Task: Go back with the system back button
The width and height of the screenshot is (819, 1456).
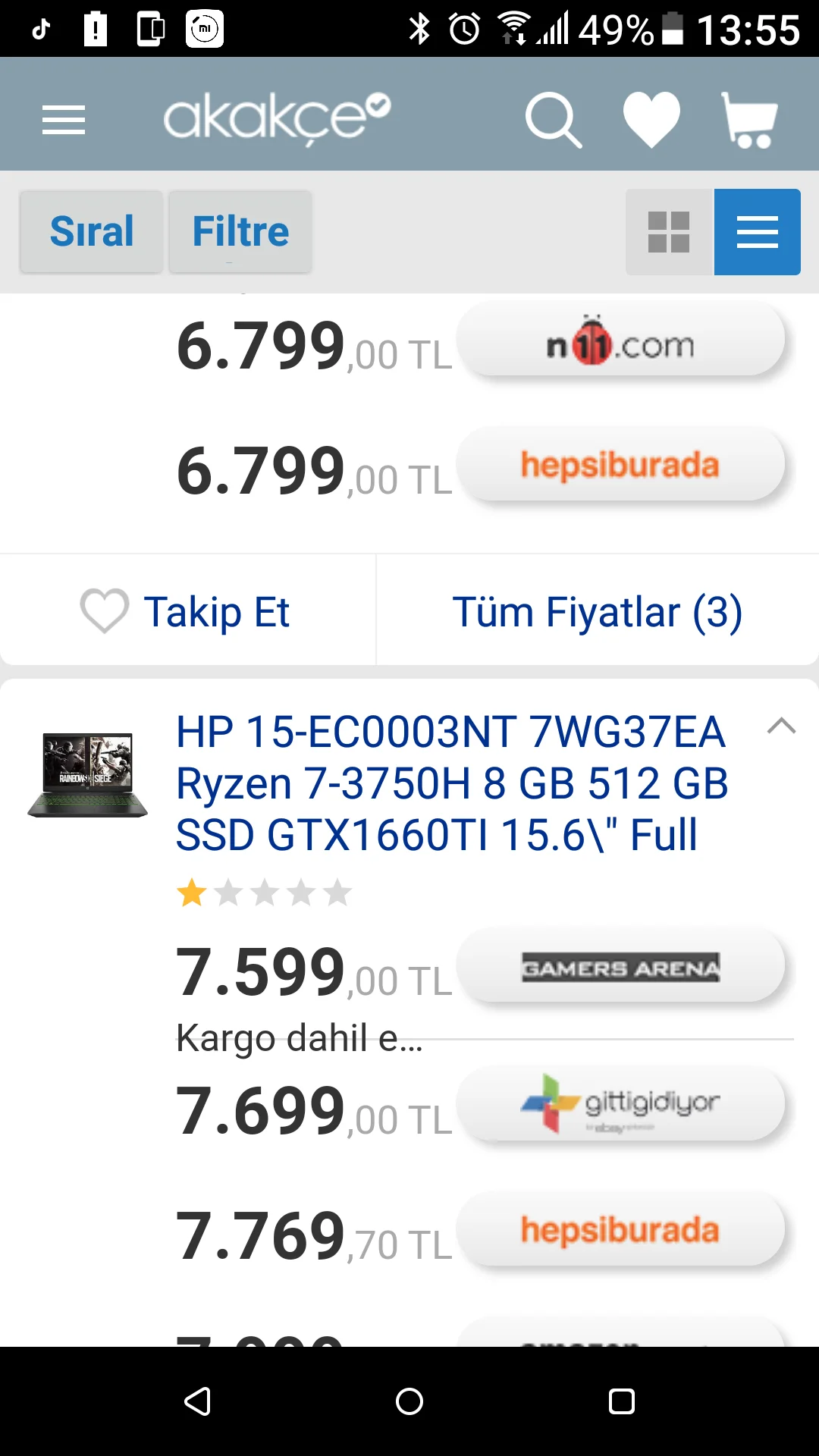Action: pos(197,1401)
